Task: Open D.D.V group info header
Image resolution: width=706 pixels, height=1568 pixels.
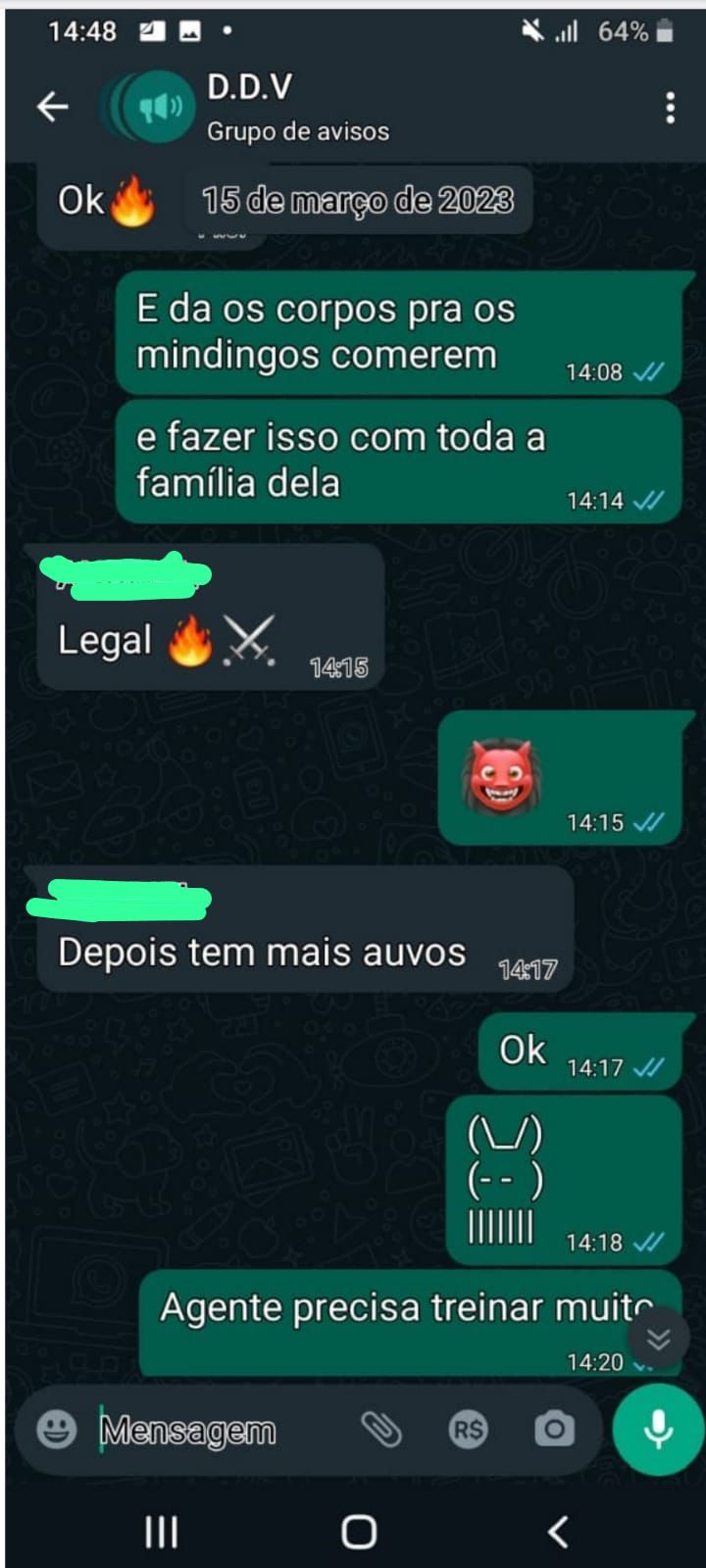Action: [298, 108]
